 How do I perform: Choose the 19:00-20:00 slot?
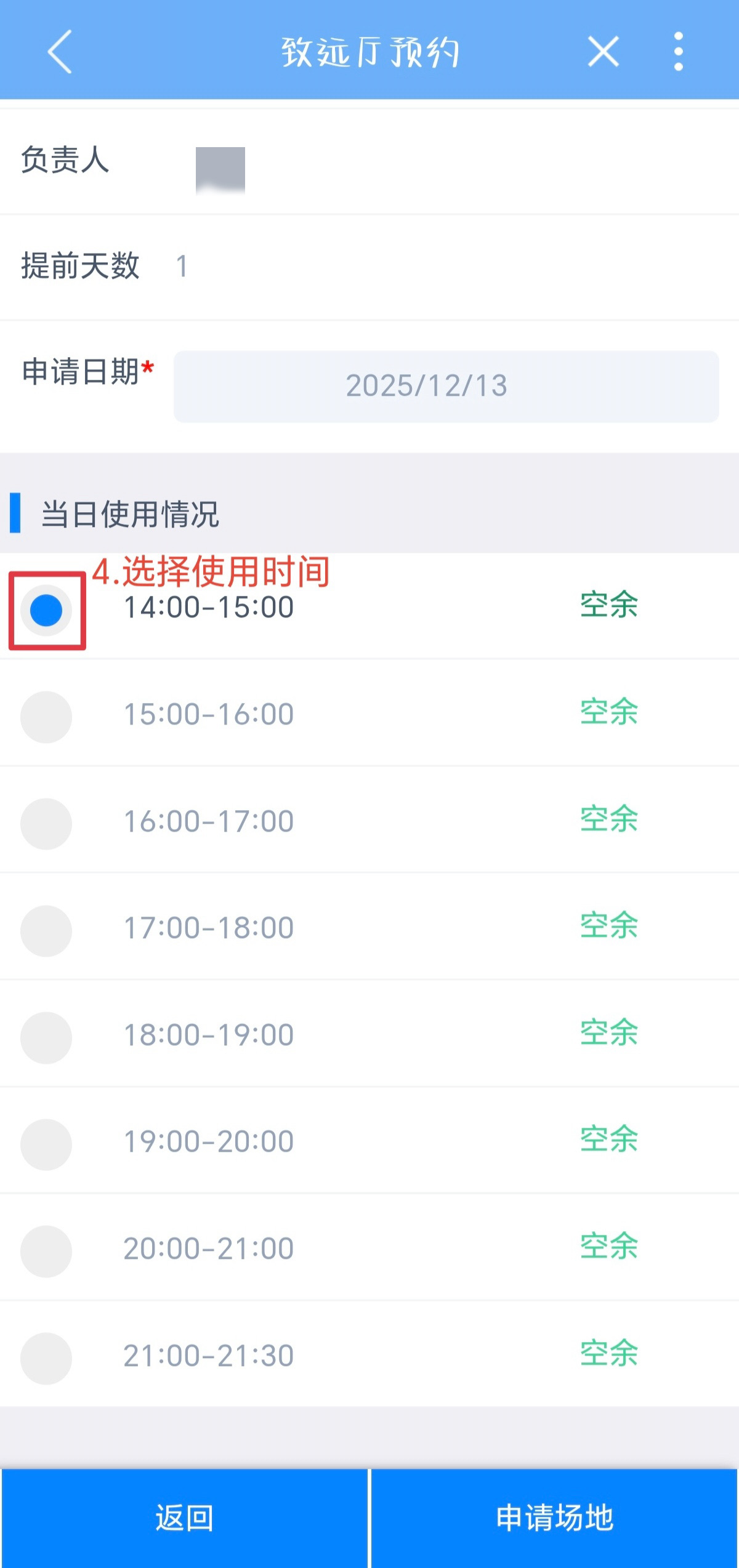46,1144
